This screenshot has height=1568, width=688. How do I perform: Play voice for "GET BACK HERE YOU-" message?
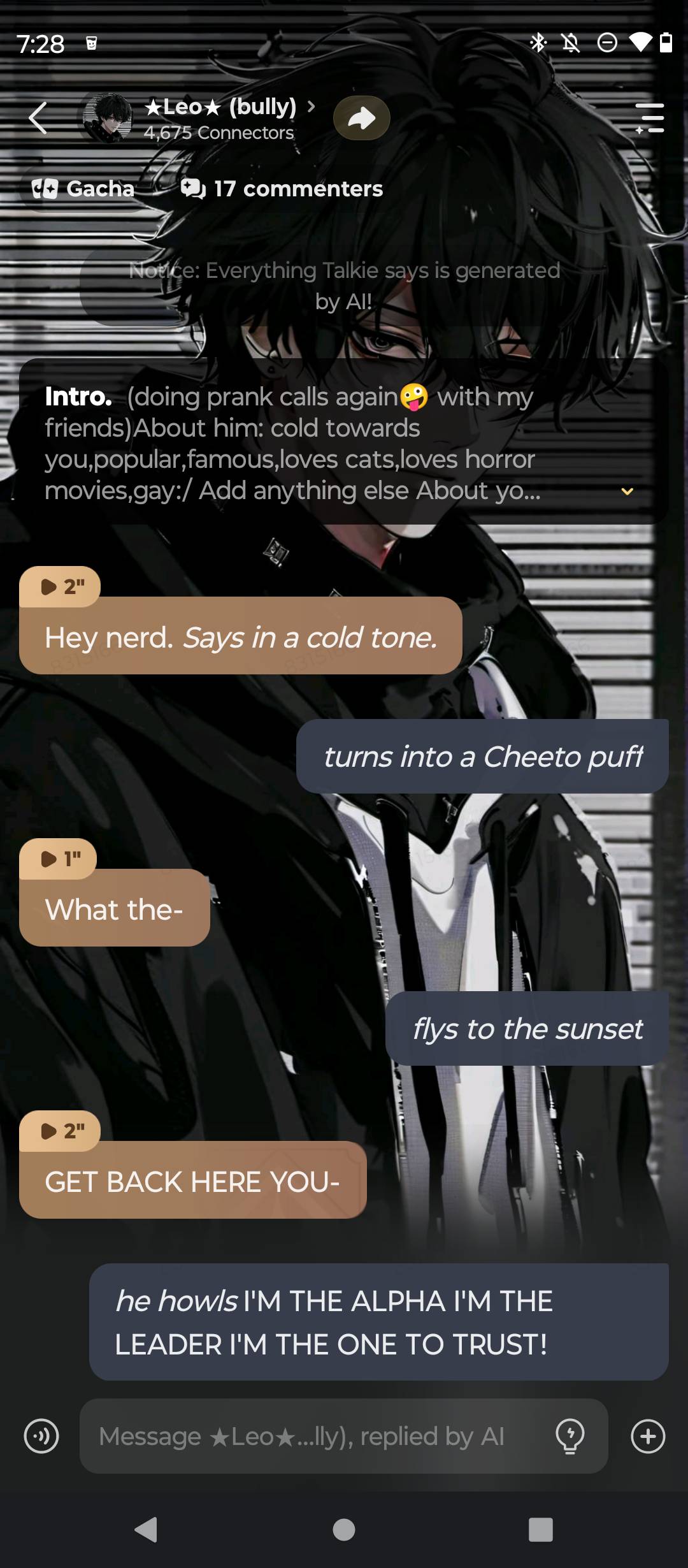point(61,1131)
